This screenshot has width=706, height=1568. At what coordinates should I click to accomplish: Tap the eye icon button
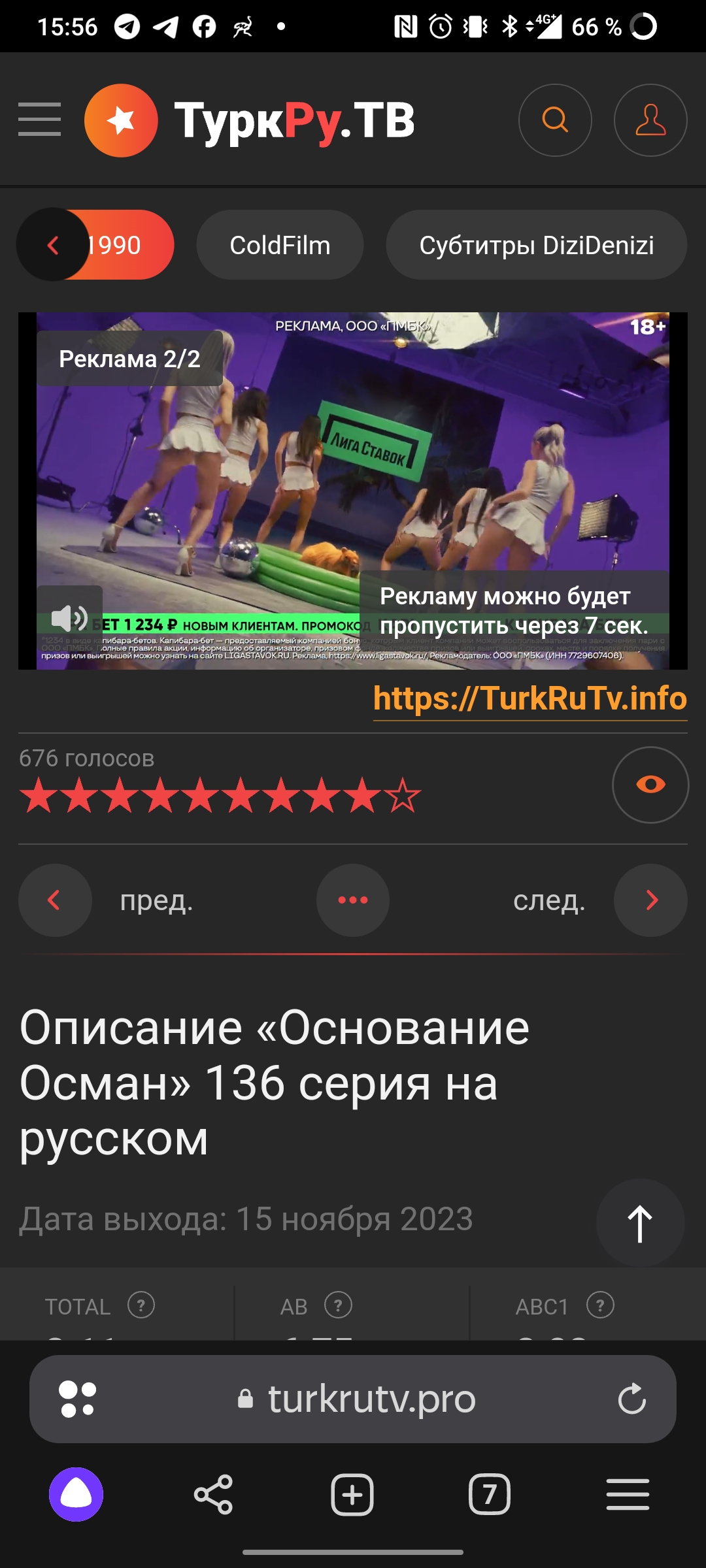(650, 785)
